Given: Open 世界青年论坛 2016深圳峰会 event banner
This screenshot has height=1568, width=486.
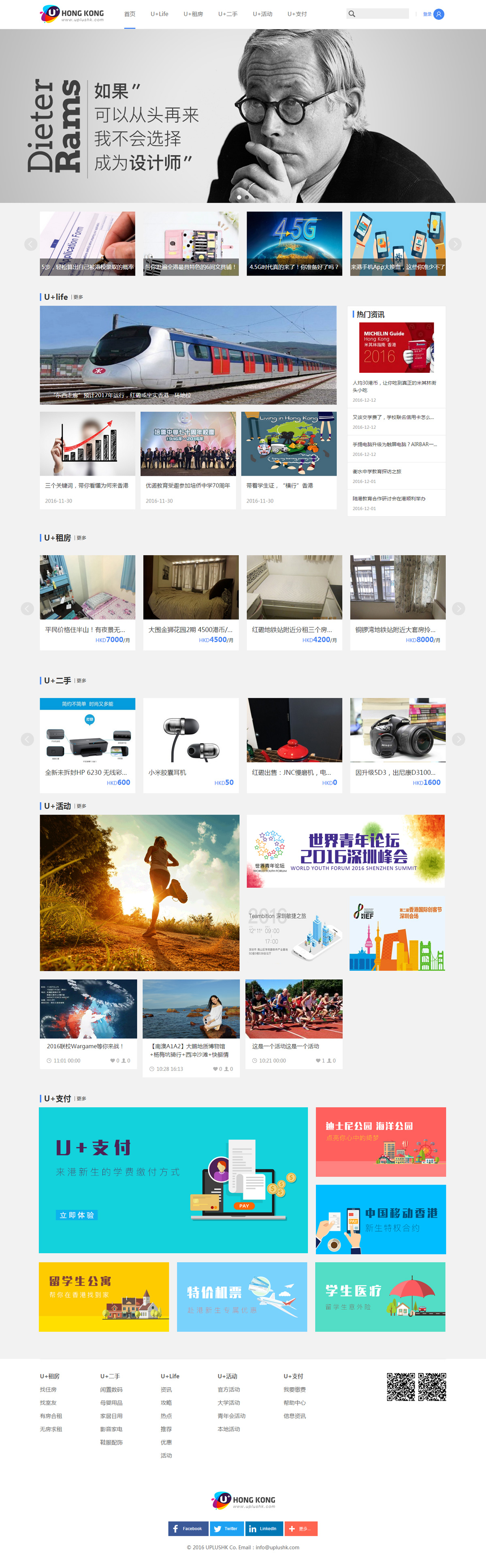Looking at the screenshot, I should (x=345, y=850).
